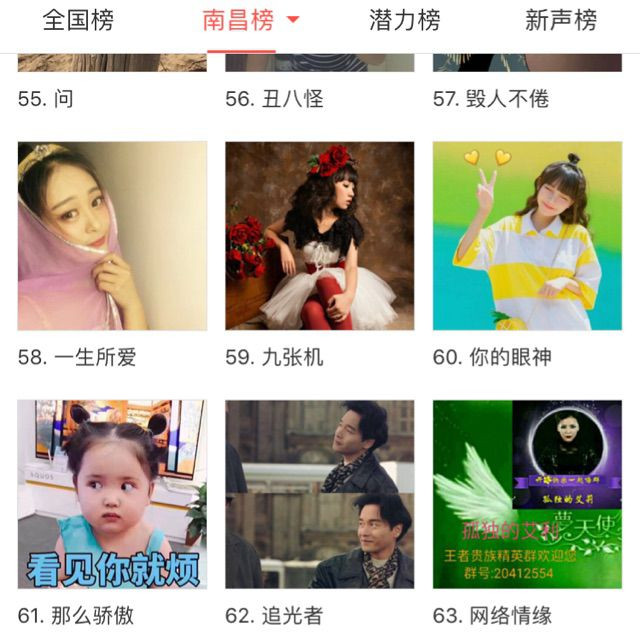The height and width of the screenshot is (640, 640).
Task: Open the 新声榜 tab
Action: pyautogui.click(x=561, y=21)
